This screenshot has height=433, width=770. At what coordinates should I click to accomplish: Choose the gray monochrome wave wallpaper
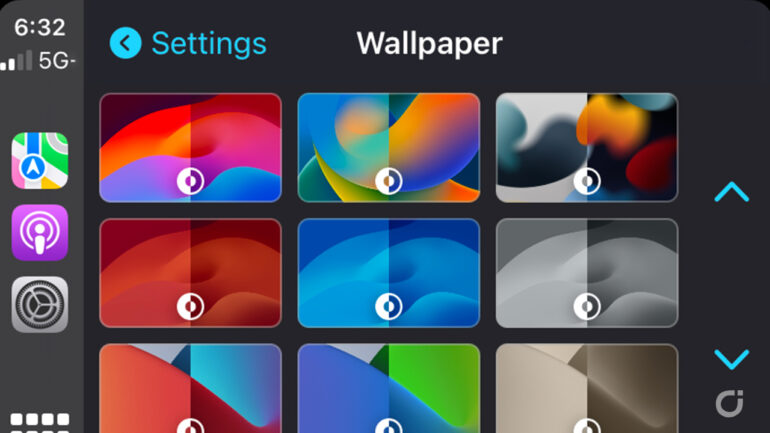[587, 272]
